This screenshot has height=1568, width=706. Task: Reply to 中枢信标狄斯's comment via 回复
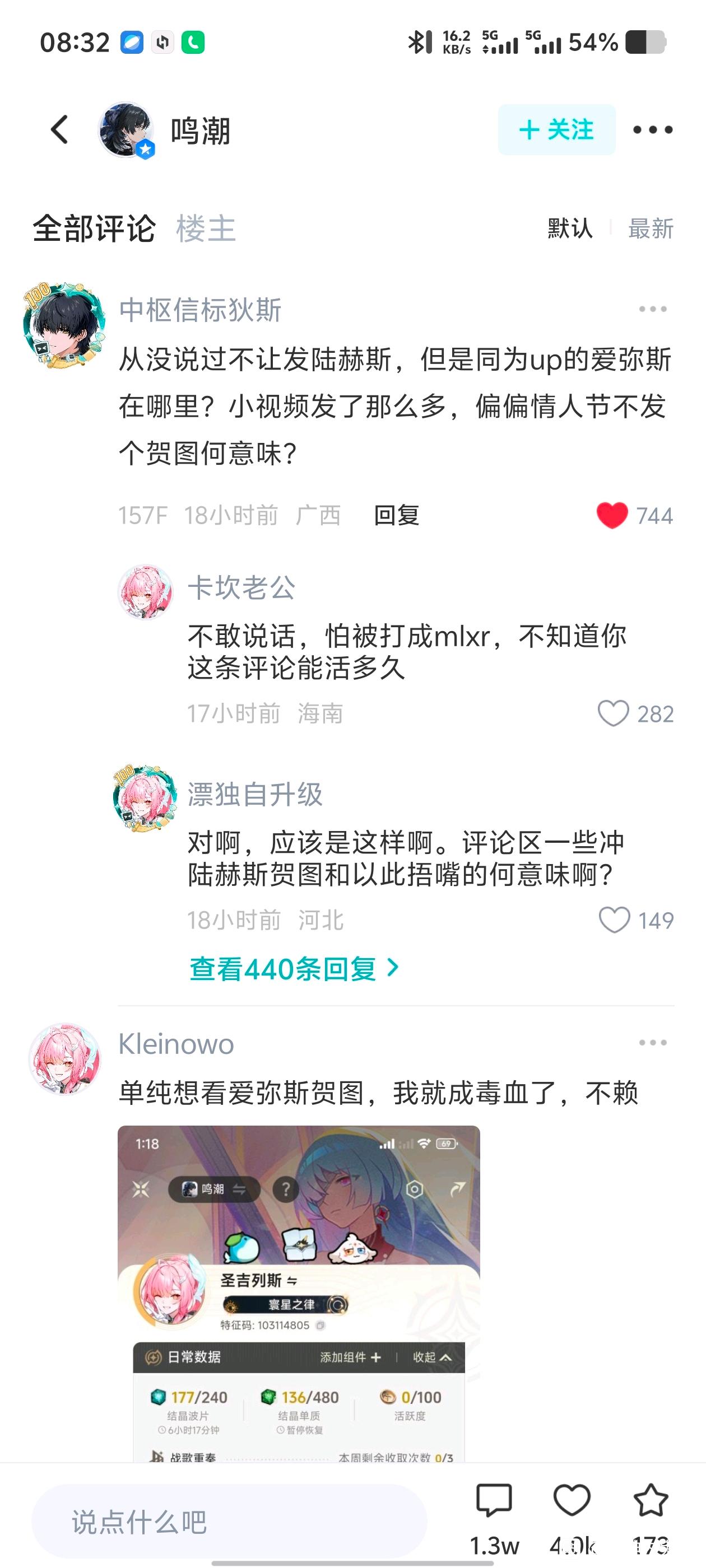click(397, 516)
